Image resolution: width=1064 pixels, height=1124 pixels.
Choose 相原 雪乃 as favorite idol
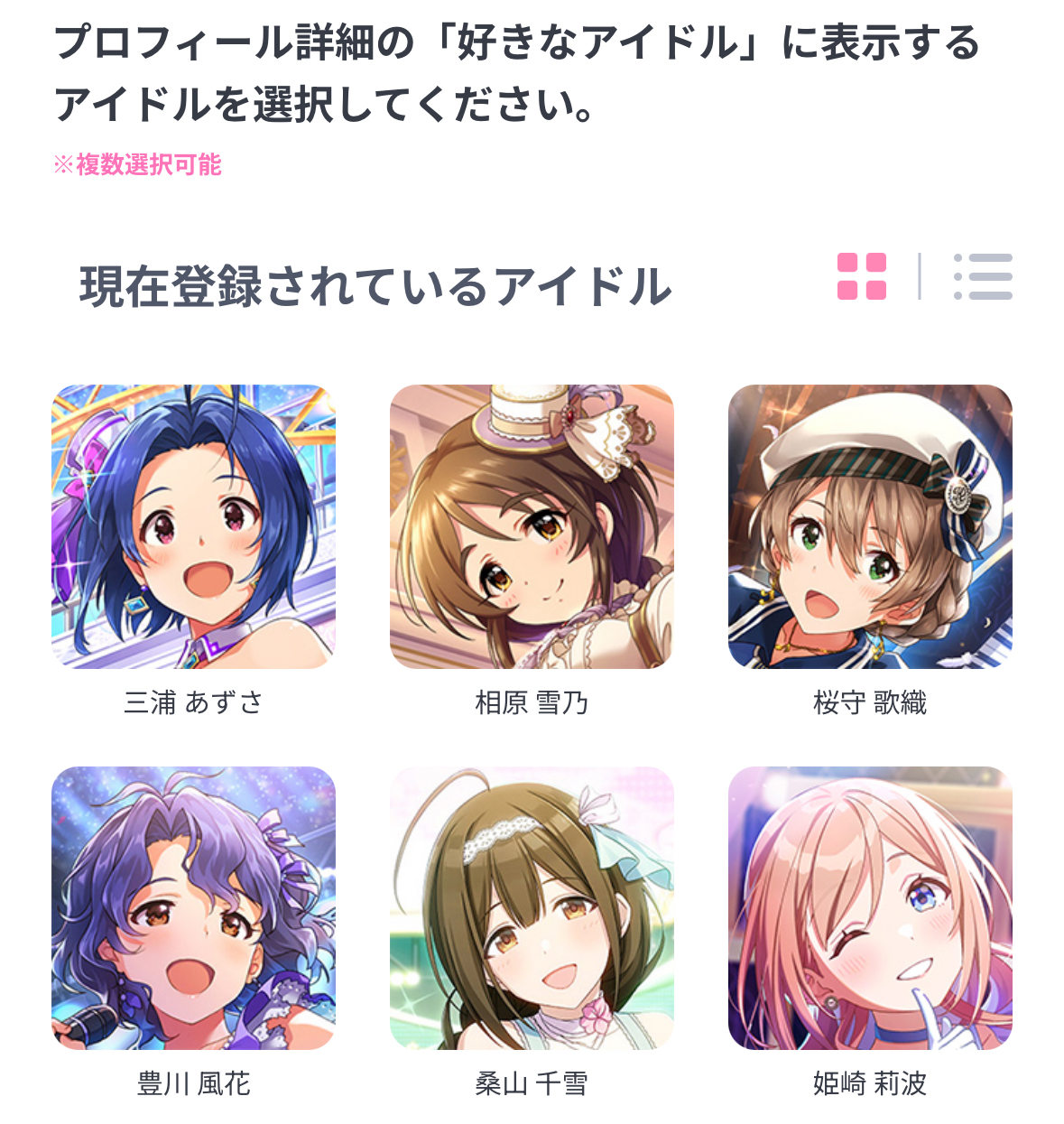532,527
